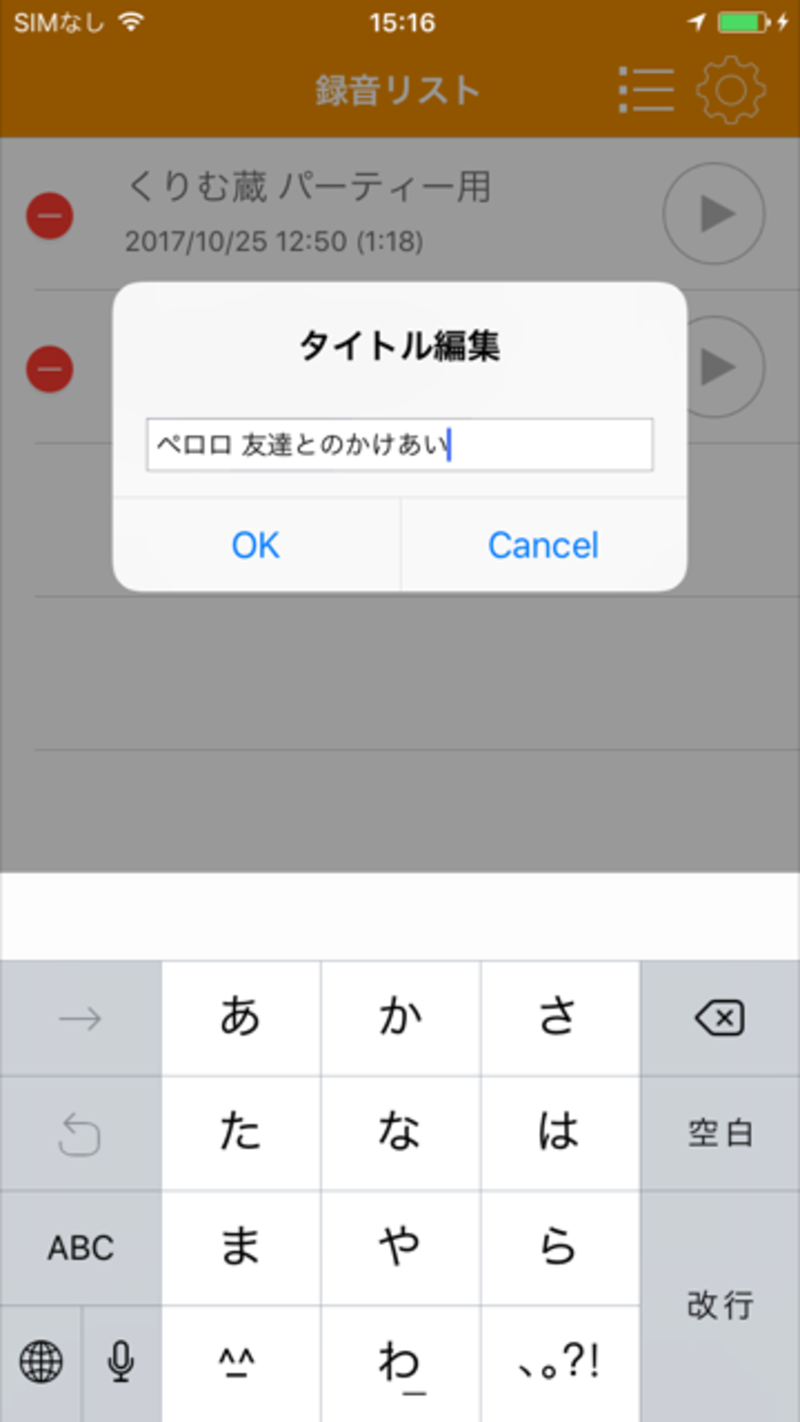Tap the keyboard undo arrow key
The height and width of the screenshot is (1422, 800).
point(80,1133)
